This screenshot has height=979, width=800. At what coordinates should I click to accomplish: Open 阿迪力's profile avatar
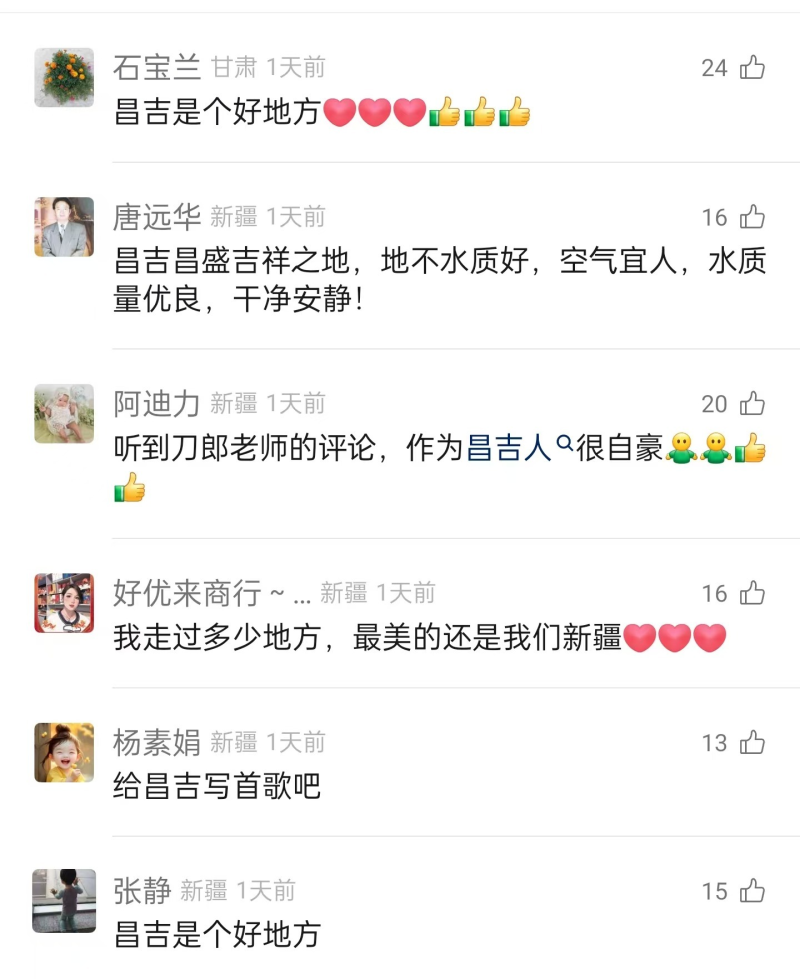(x=64, y=413)
